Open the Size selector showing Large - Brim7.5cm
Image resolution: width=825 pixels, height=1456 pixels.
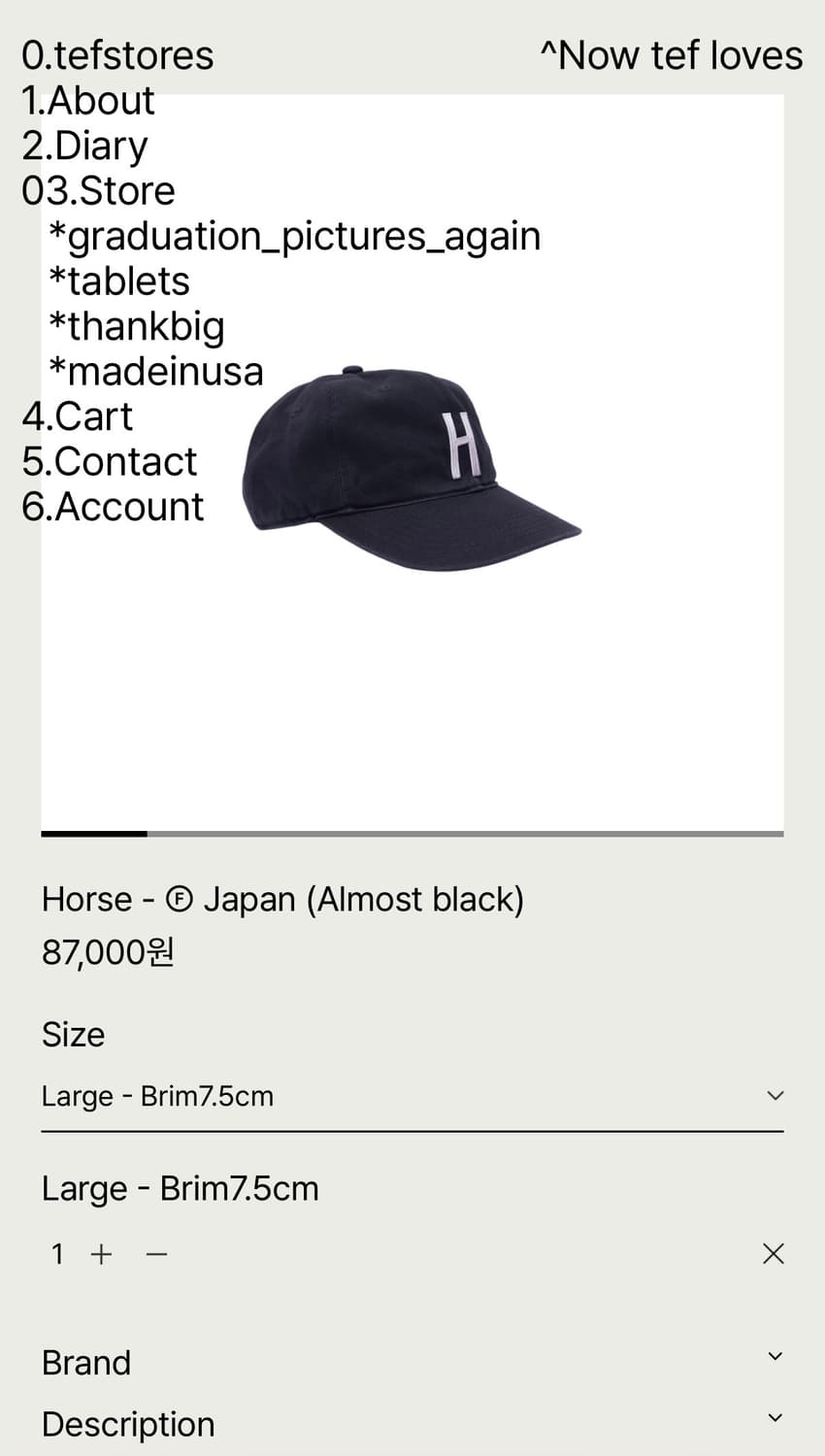pos(408,1096)
